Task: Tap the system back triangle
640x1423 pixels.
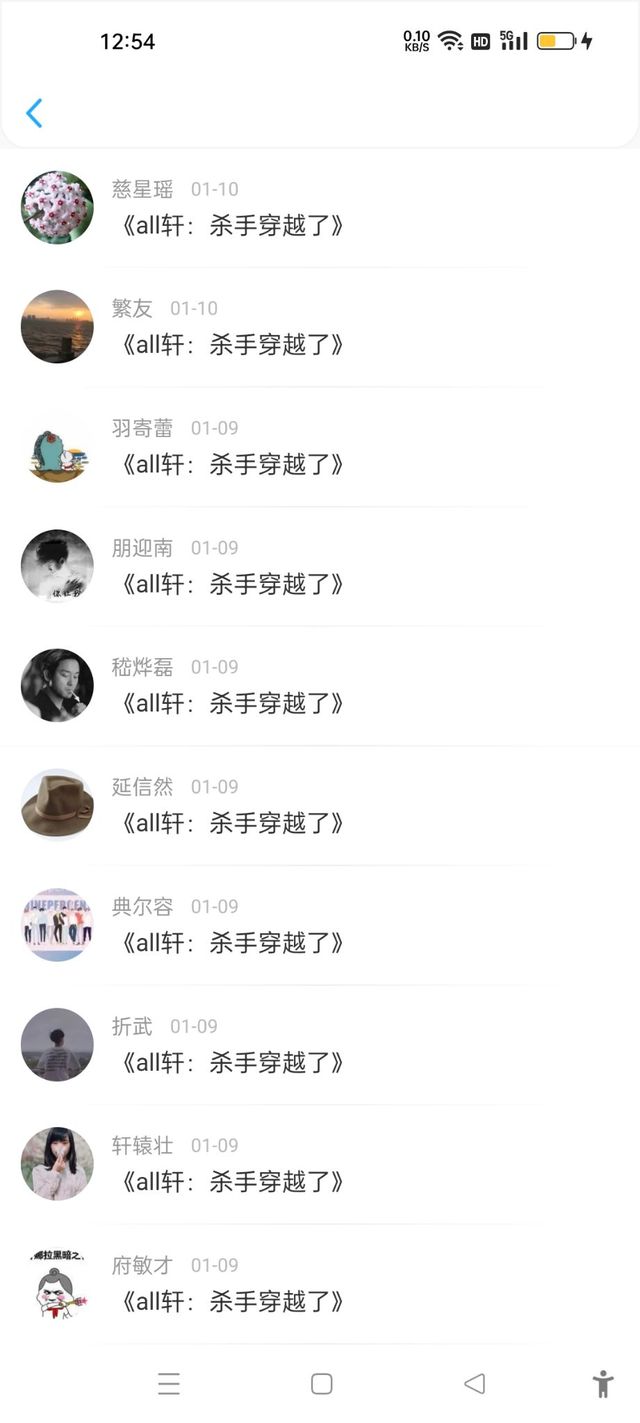Action: click(x=474, y=1384)
